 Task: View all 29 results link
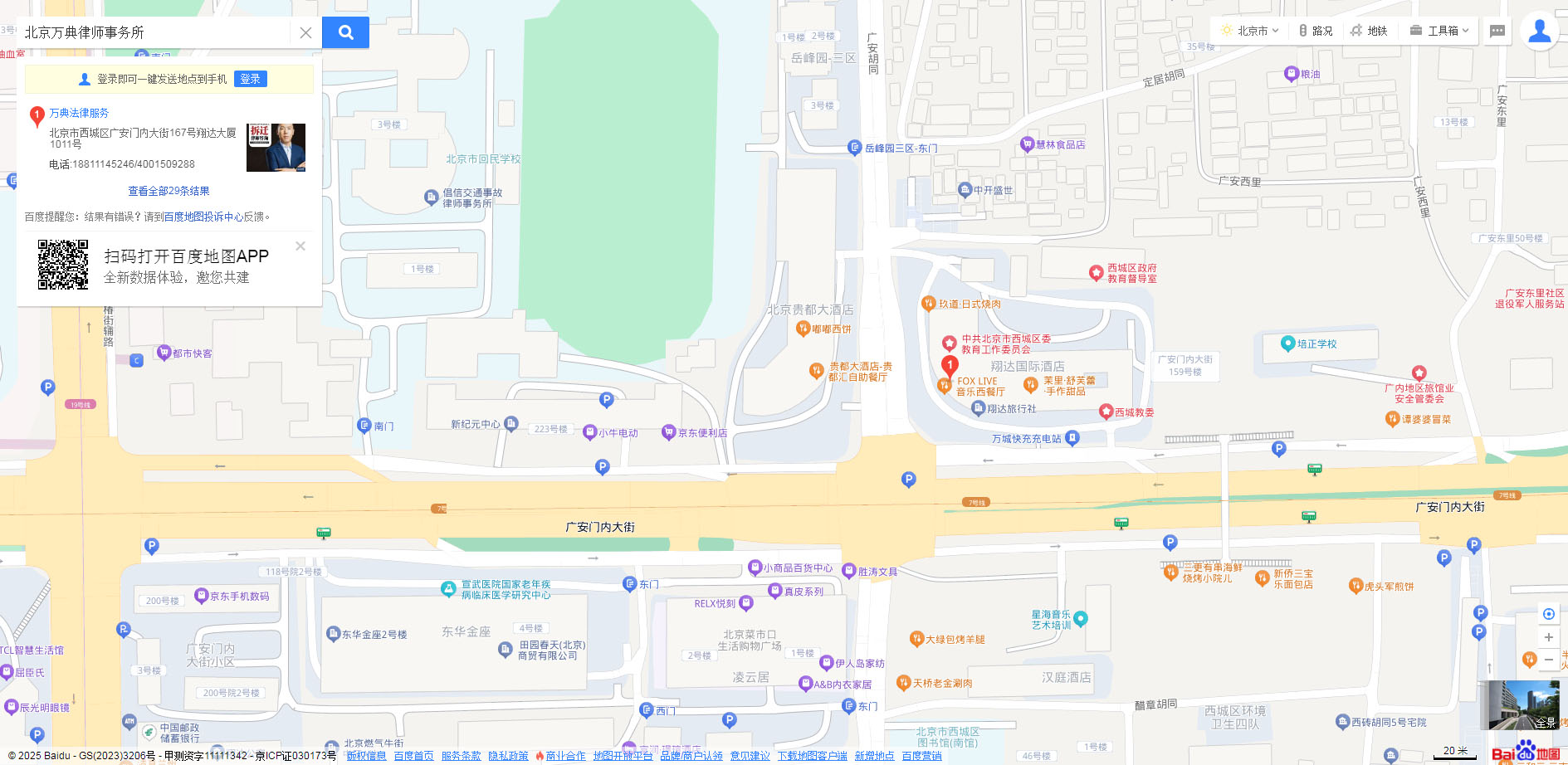coord(169,191)
